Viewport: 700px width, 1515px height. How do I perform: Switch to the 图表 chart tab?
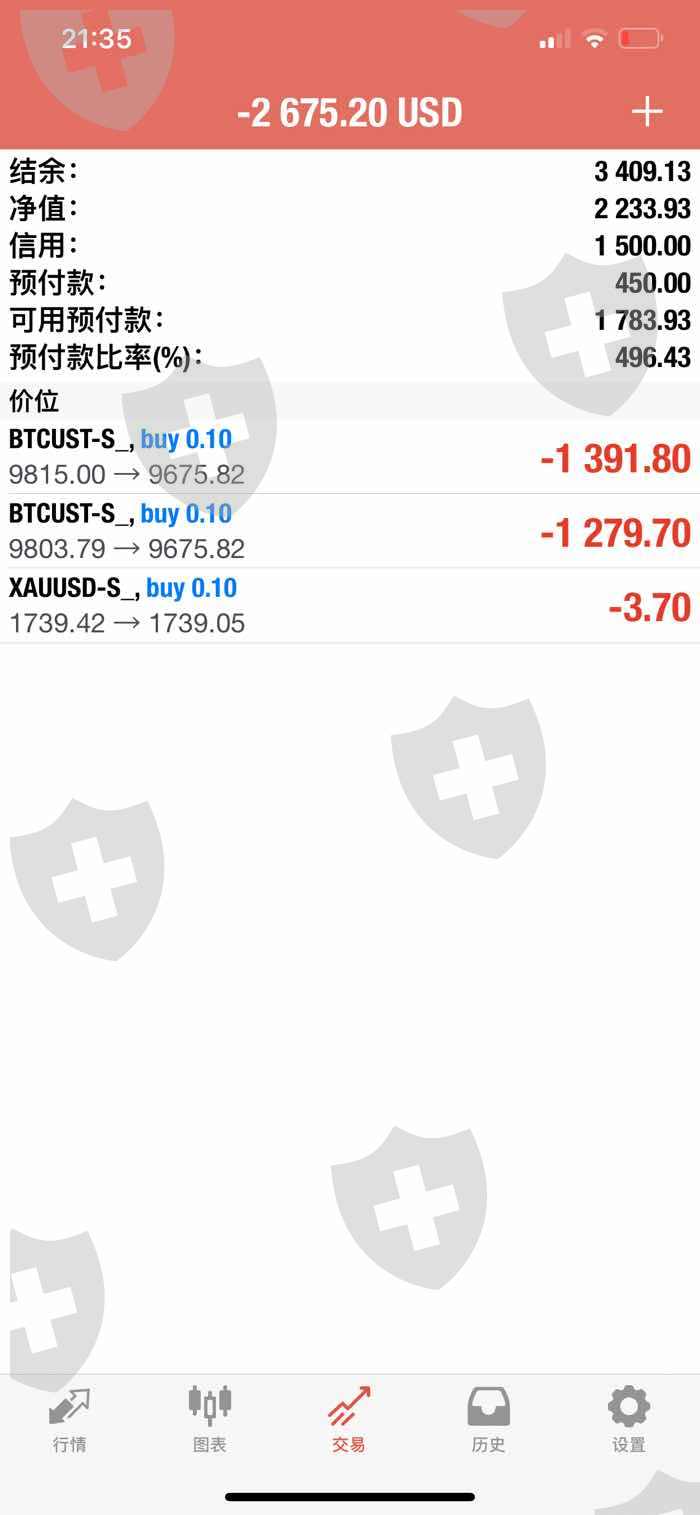[209, 1419]
